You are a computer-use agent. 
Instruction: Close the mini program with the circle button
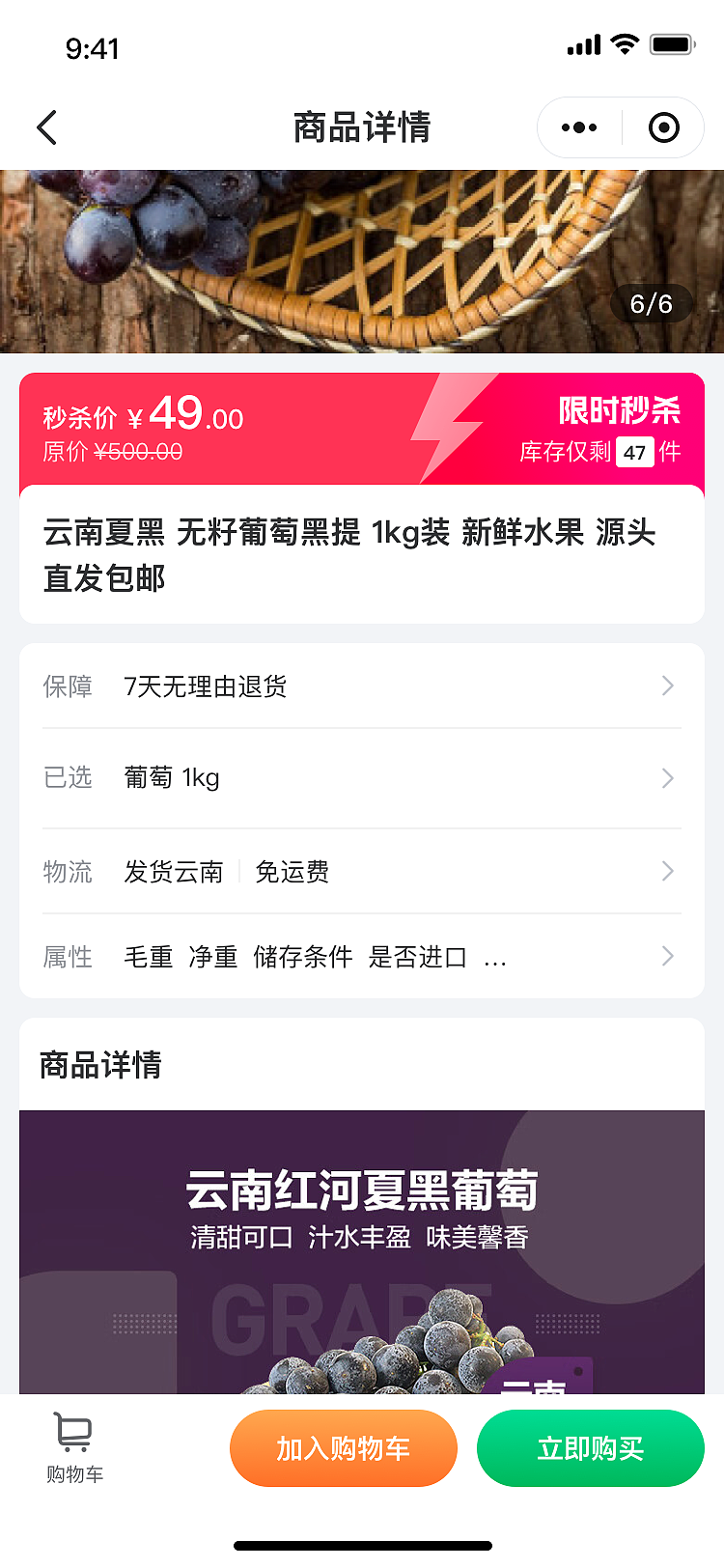coord(663,127)
